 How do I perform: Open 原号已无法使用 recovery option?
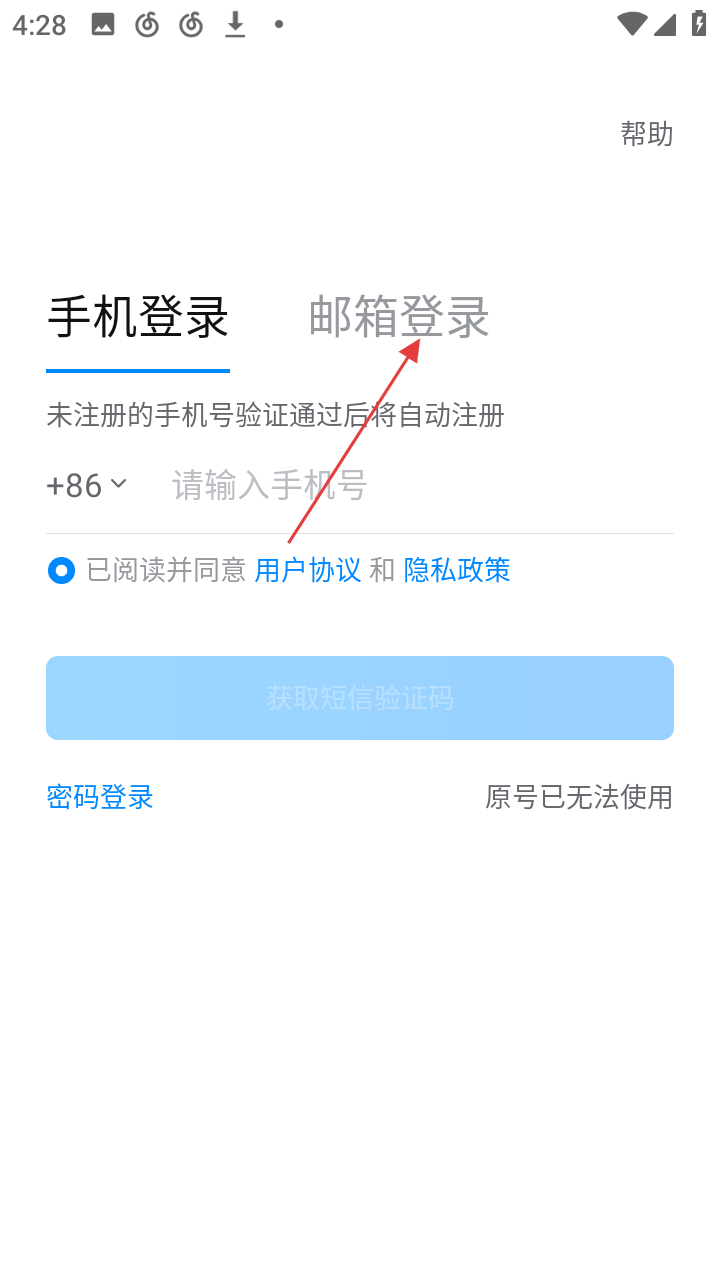[578, 797]
